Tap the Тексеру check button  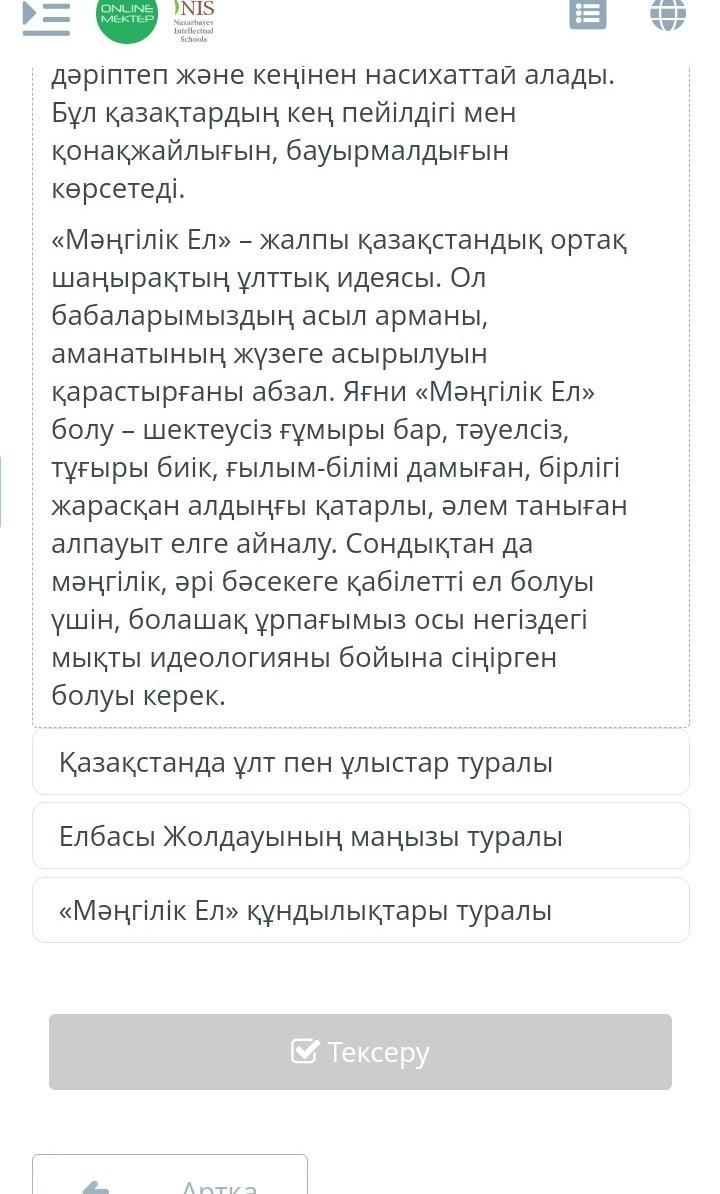[361, 1052]
